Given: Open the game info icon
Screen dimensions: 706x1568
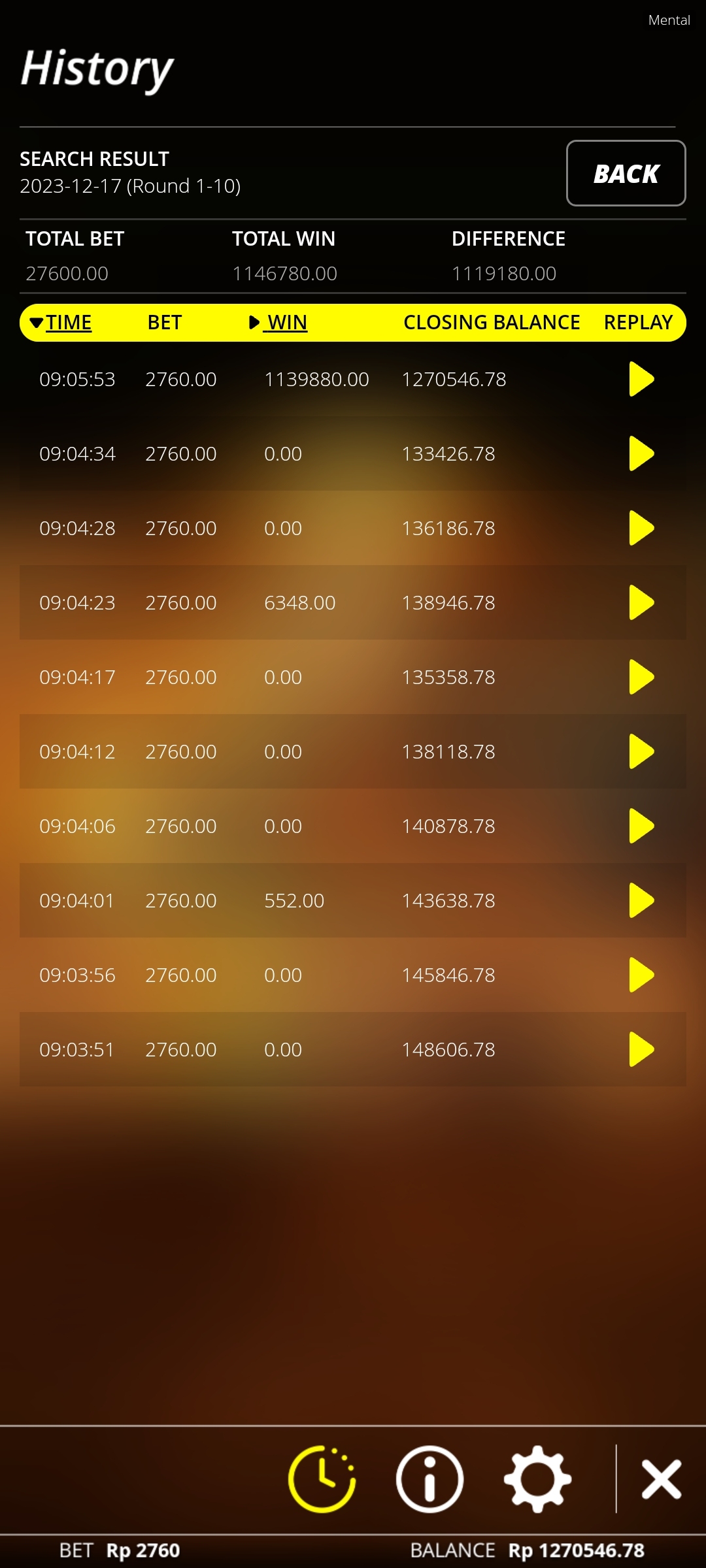Looking at the screenshot, I should (429, 1479).
